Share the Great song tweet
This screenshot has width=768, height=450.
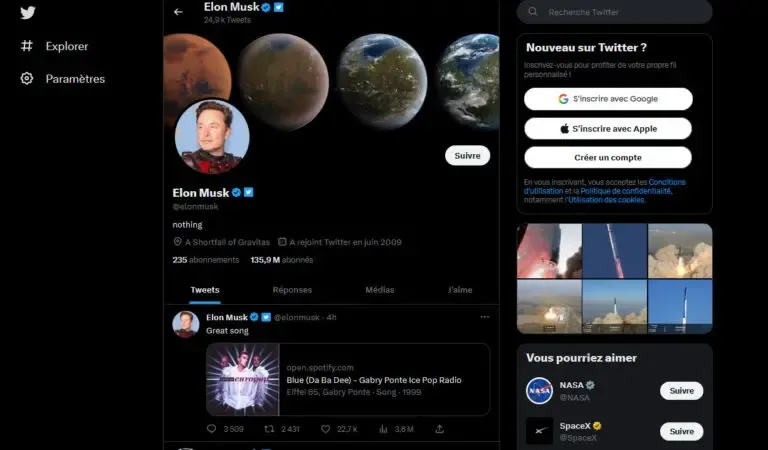coord(439,429)
